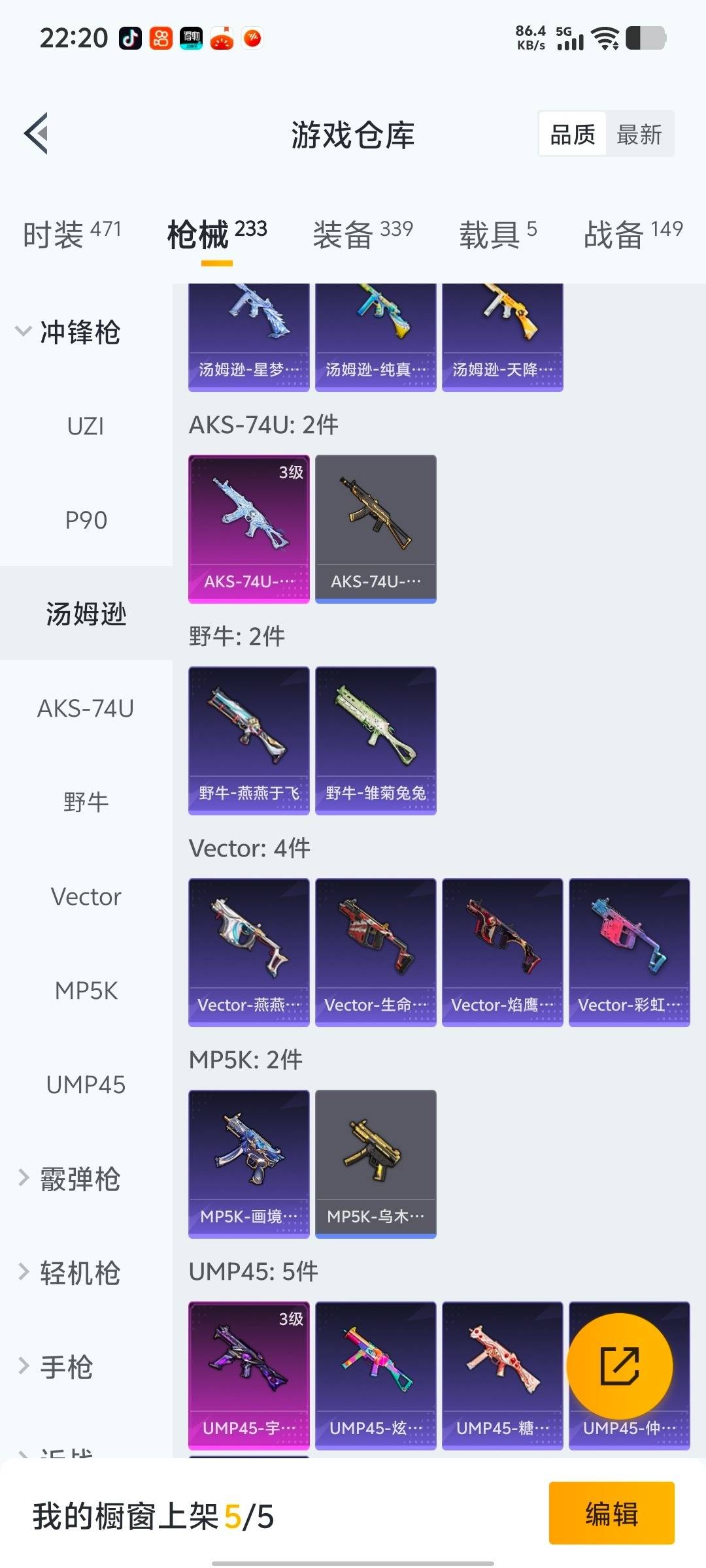This screenshot has width=706, height=1568.
Task: Sort by 品质
Action: (573, 135)
